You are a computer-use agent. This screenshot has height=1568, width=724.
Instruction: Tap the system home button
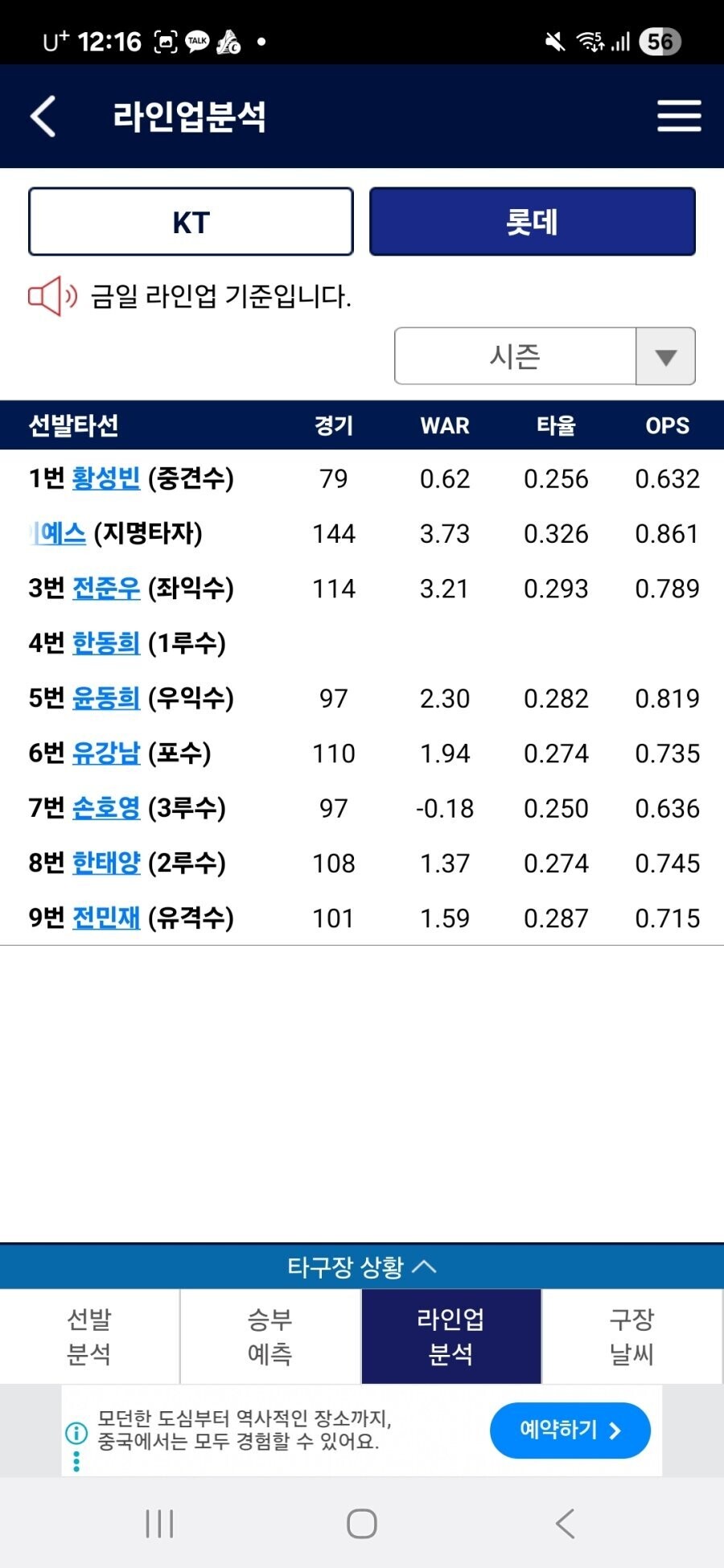point(362,1523)
